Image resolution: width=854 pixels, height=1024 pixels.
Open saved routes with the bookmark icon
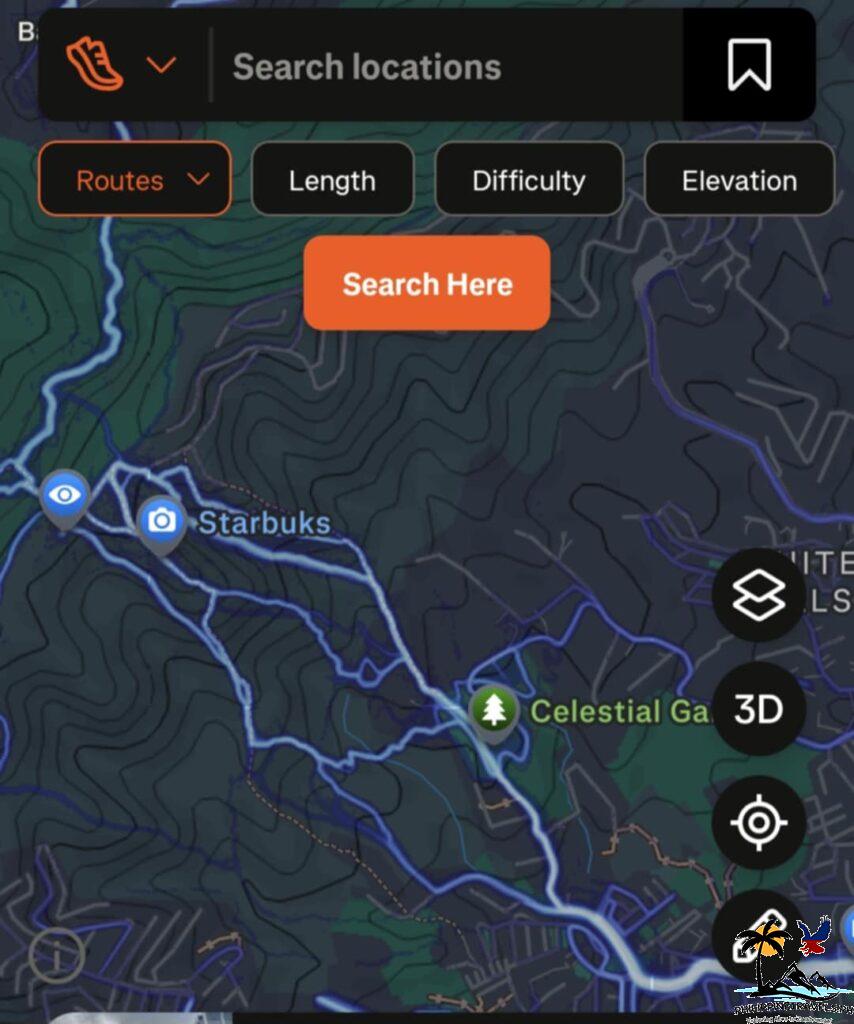pos(750,63)
